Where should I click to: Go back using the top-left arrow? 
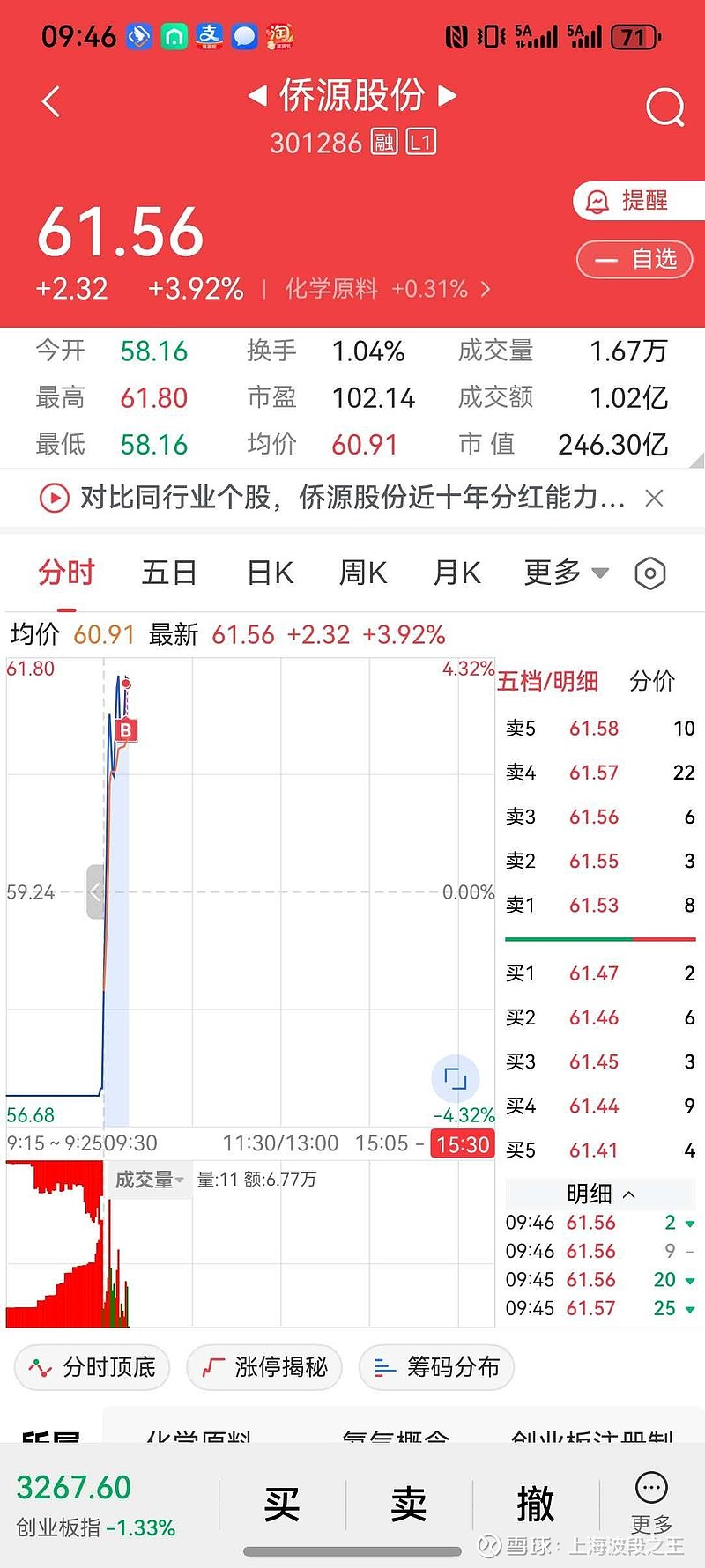pos(51,102)
